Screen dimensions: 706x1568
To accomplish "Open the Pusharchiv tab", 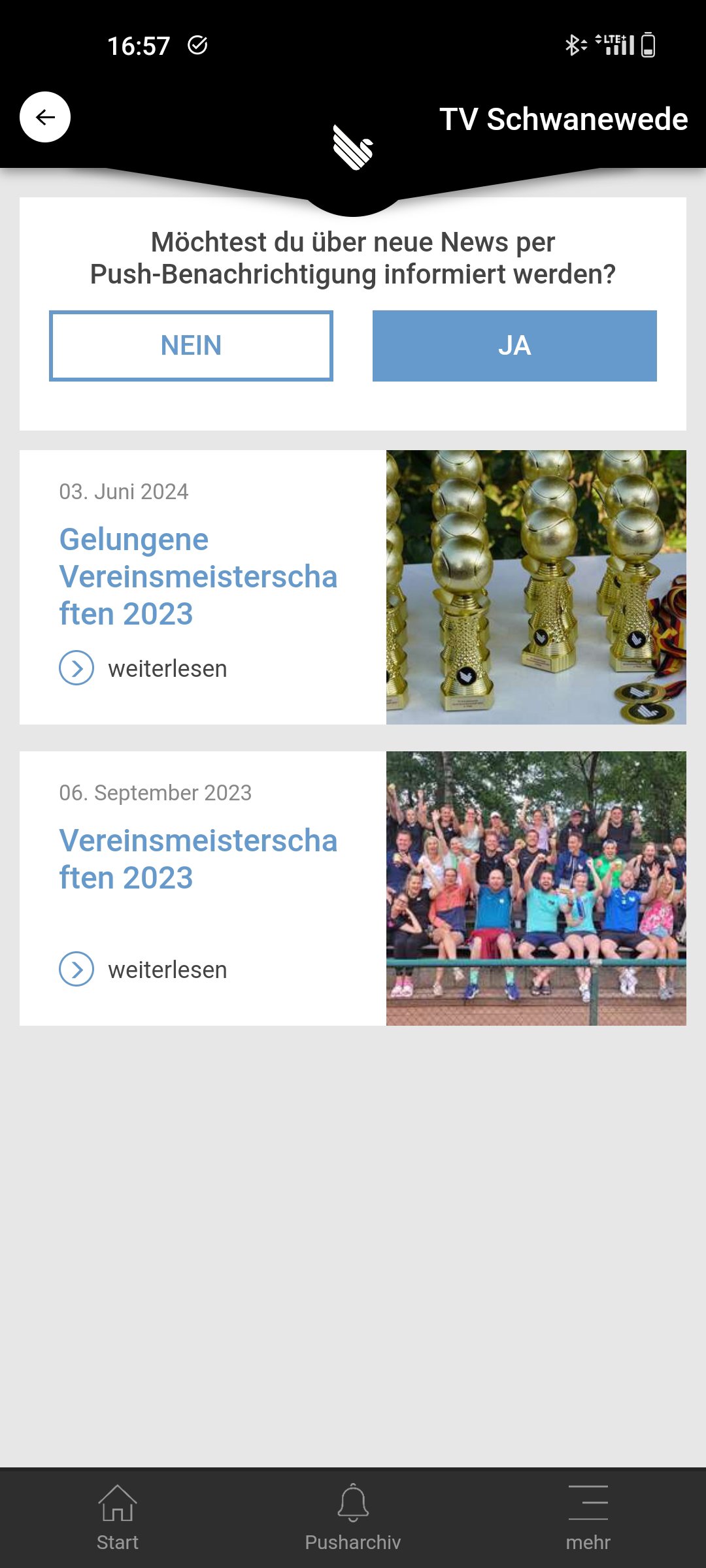I will (353, 1517).
